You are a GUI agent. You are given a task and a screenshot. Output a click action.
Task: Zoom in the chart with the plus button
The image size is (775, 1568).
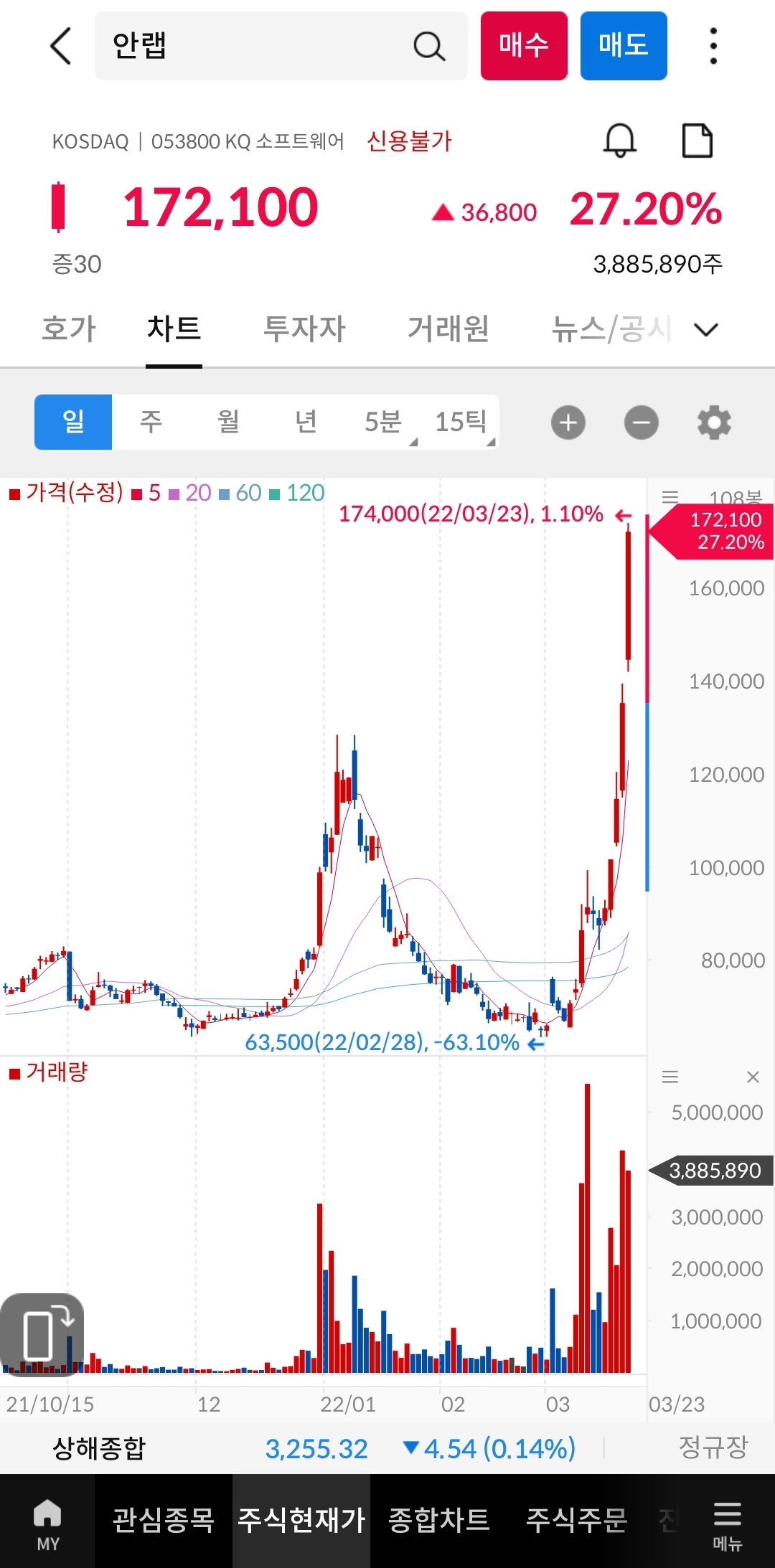(x=568, y=422)
